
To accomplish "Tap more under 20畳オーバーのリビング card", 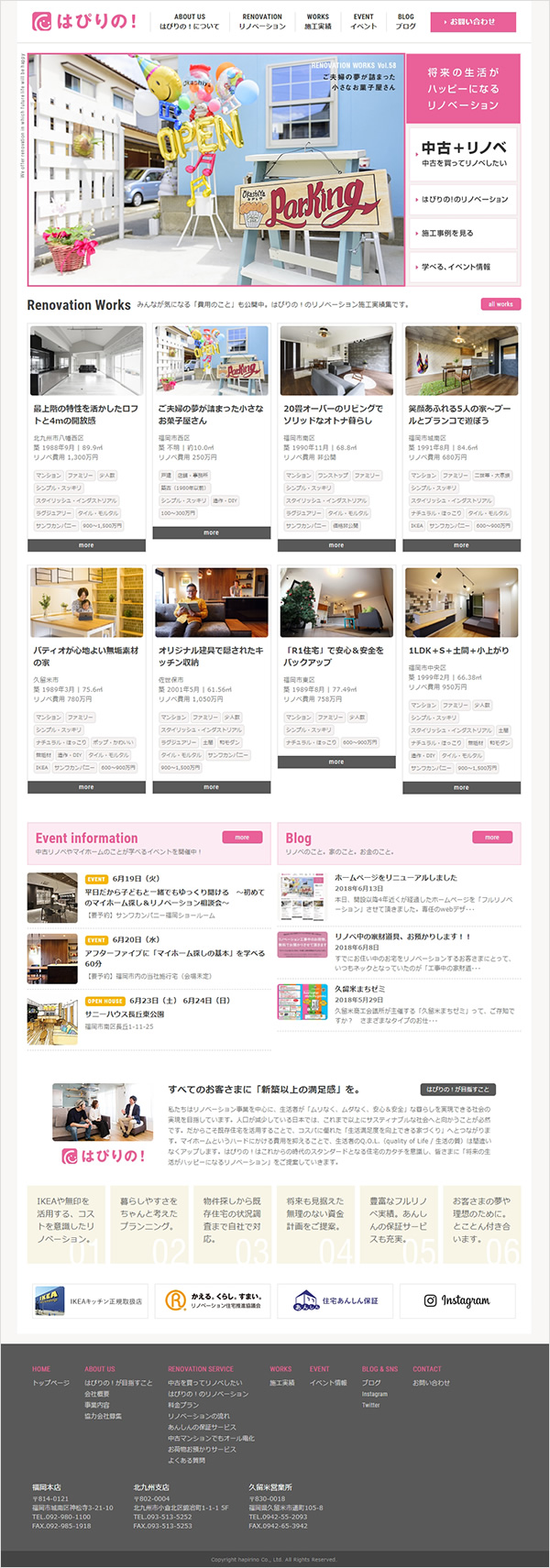I will [336, 545].
